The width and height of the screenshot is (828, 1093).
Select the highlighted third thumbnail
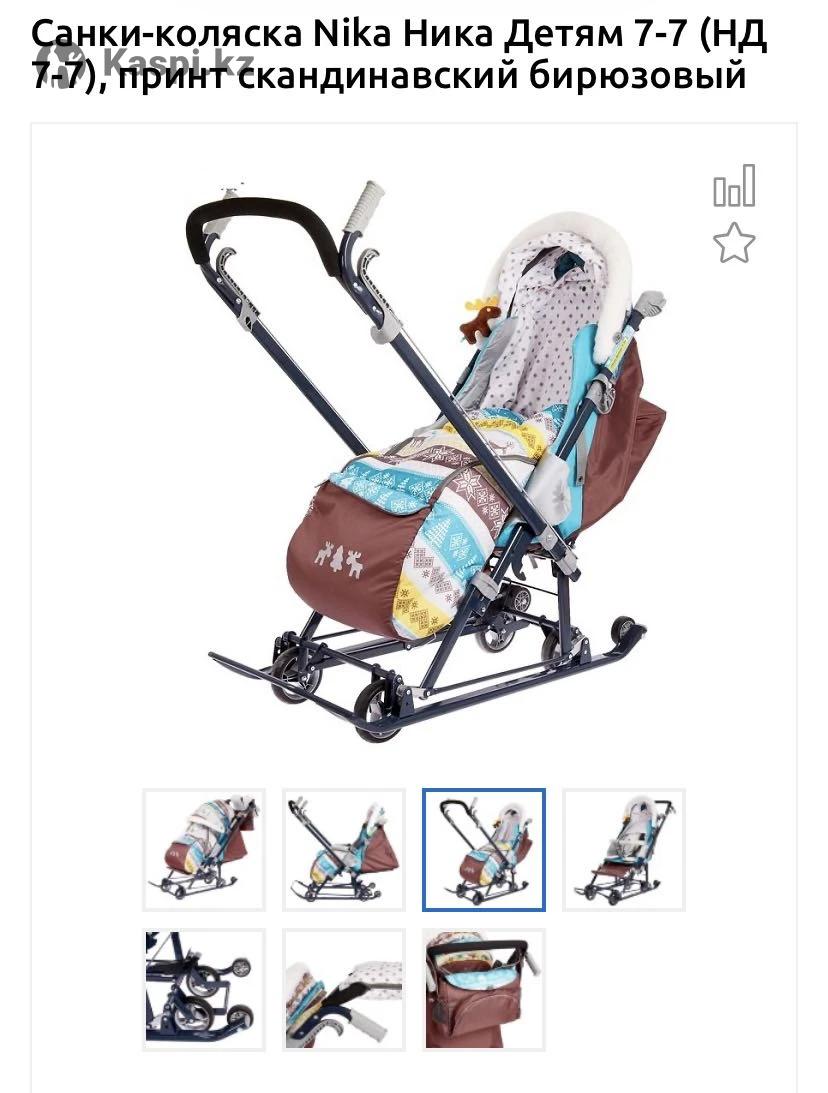pos(484,849)
